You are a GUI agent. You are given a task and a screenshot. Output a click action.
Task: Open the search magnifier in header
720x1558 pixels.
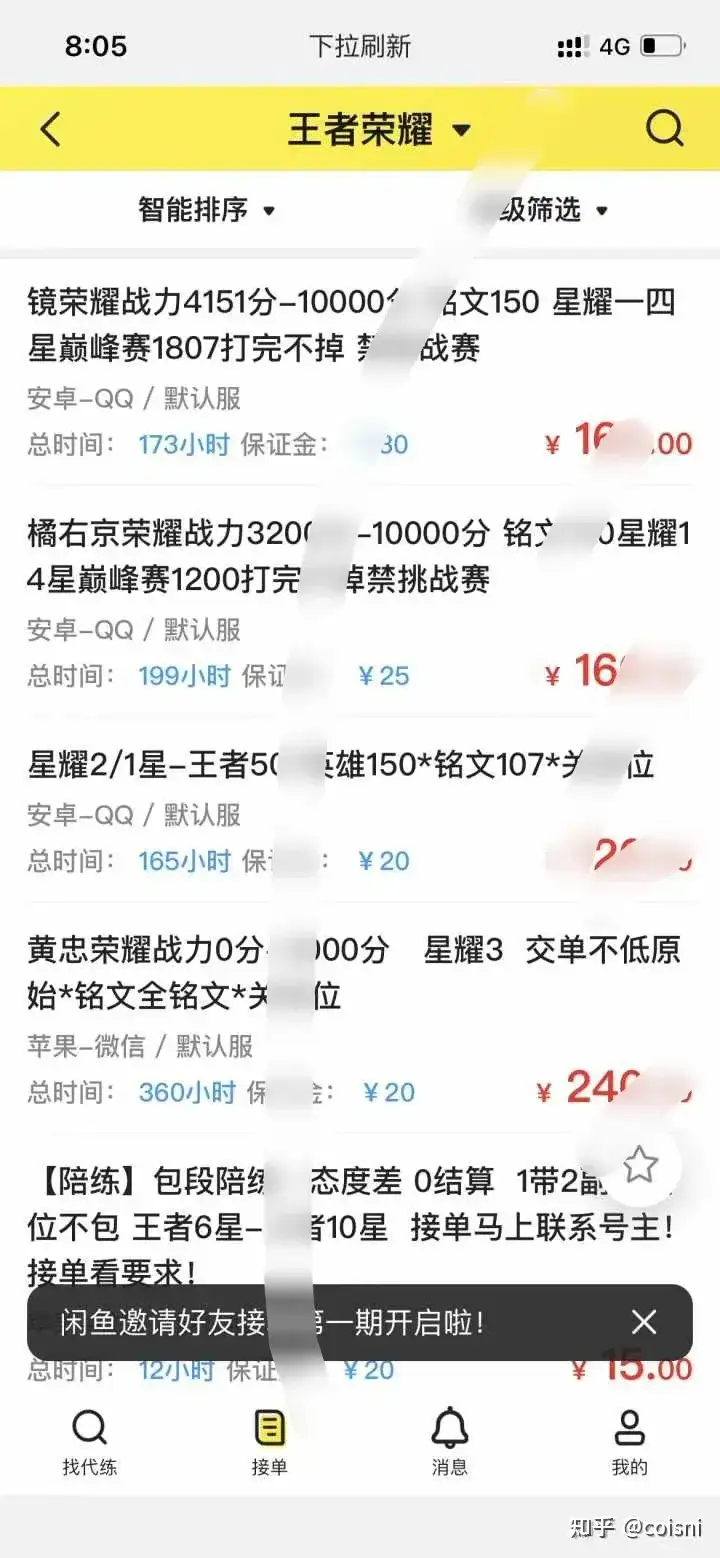(664, 128)
